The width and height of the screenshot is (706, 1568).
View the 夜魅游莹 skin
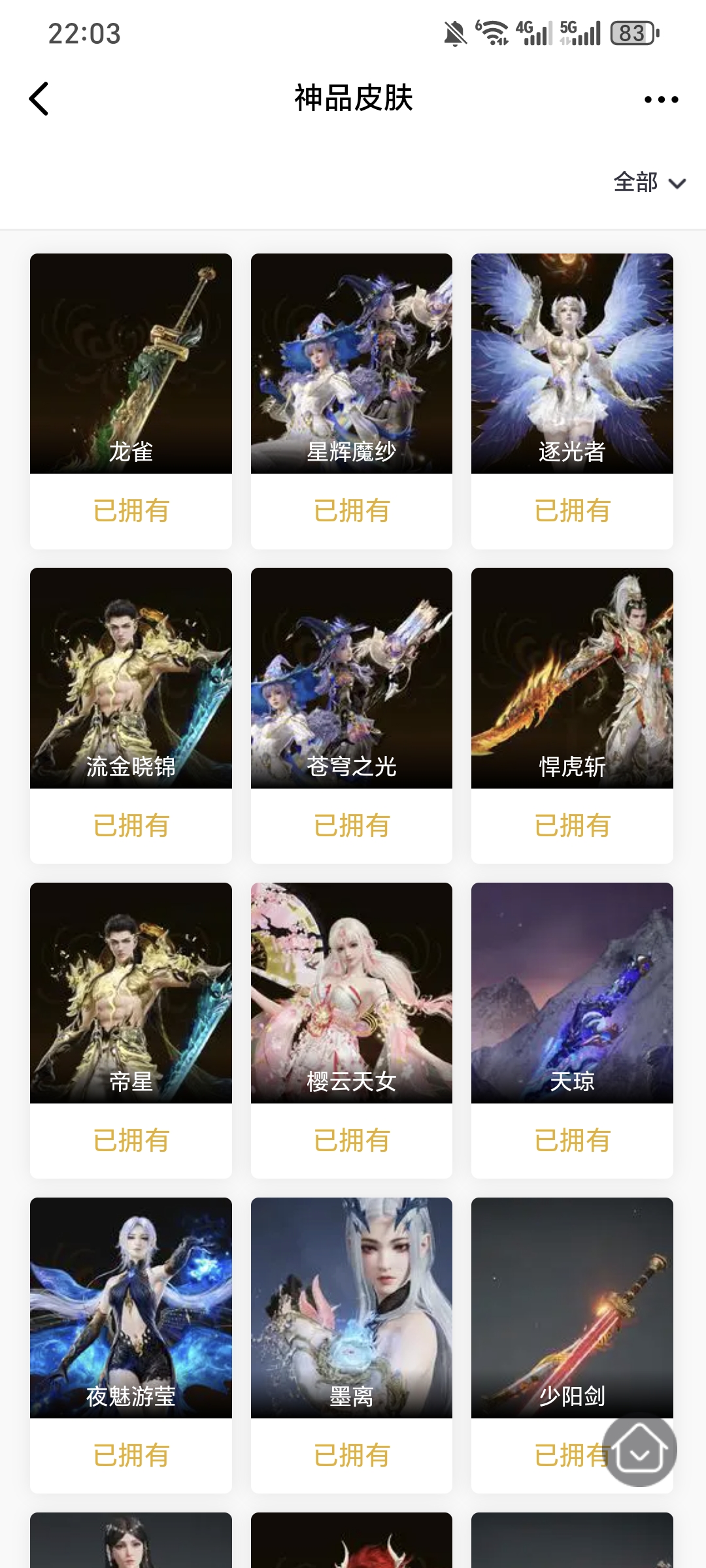(131, 1308)
